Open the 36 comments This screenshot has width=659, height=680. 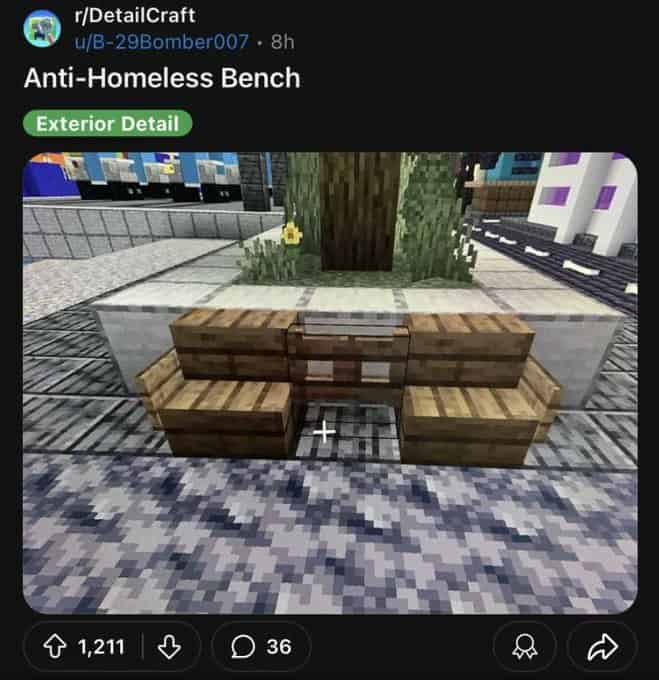261,647
